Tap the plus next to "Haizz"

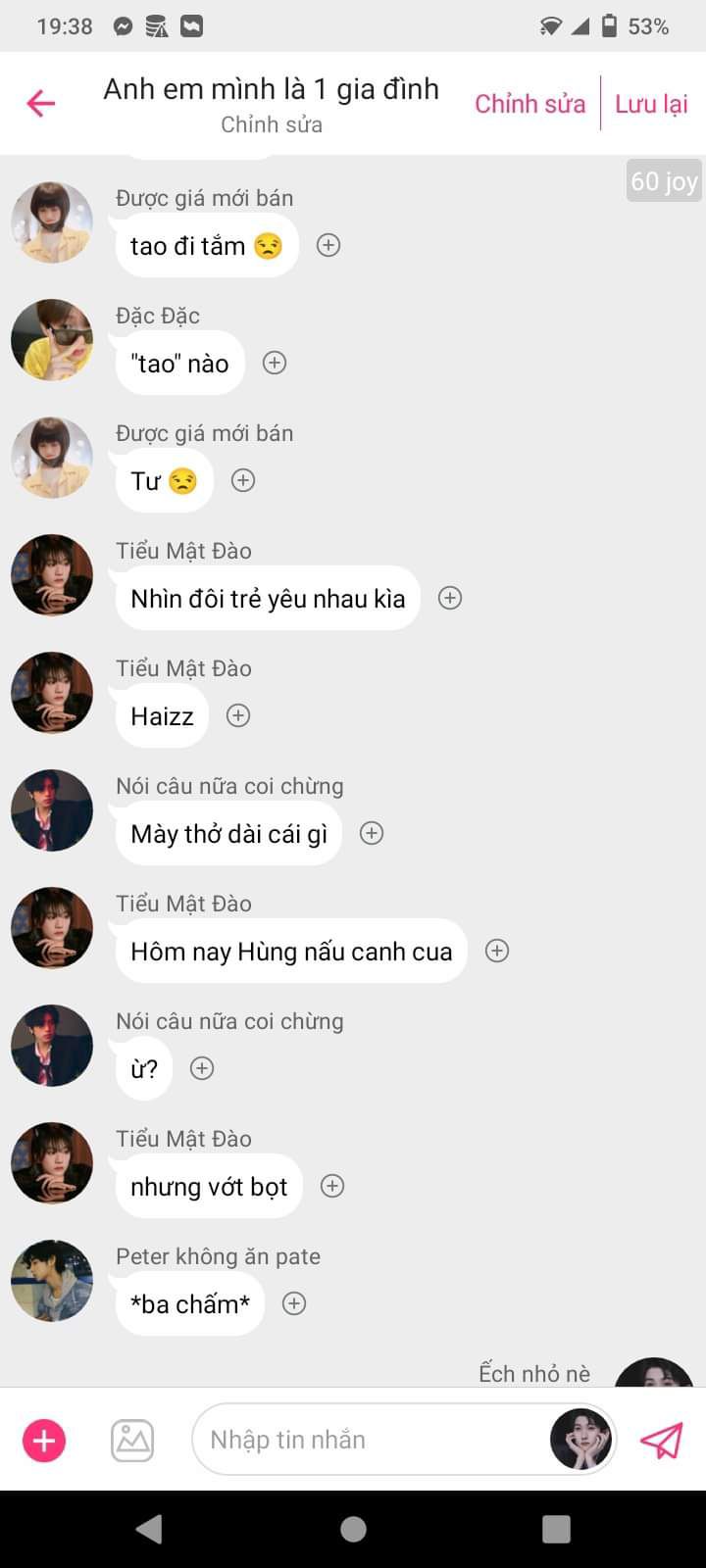[x=238, y=715]
